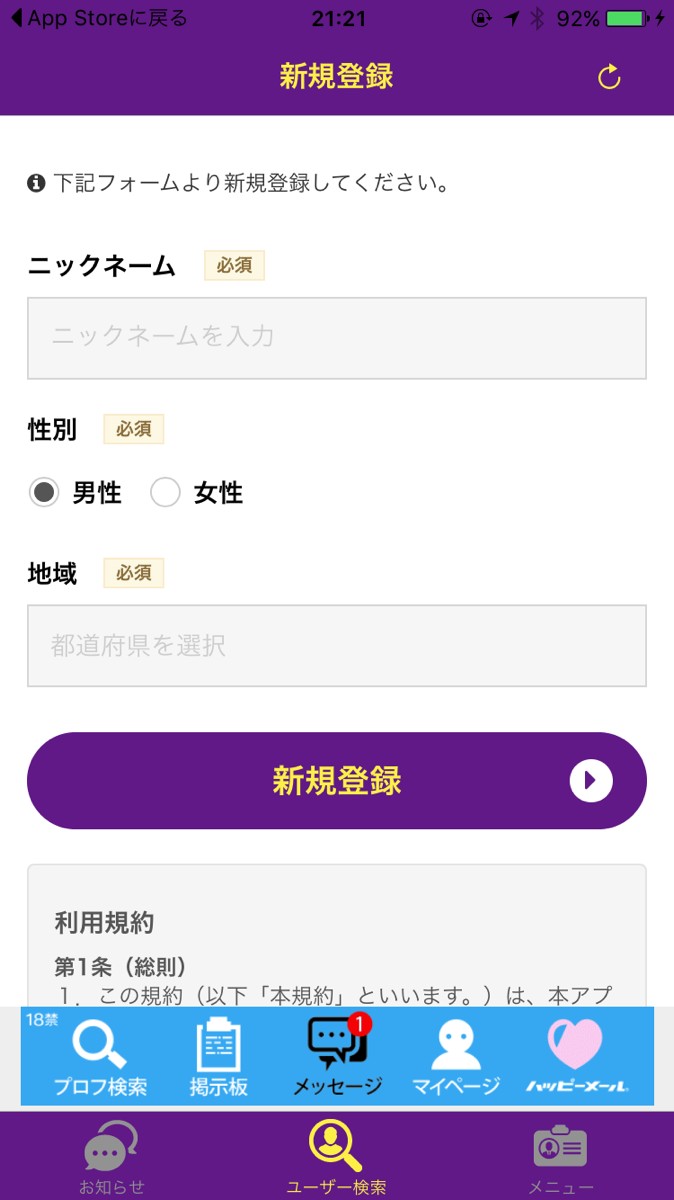Open 掲示板 in the blue banner
This screenshot has width=674, height=1200.
pyautogui.click(x=219, y=1056)
